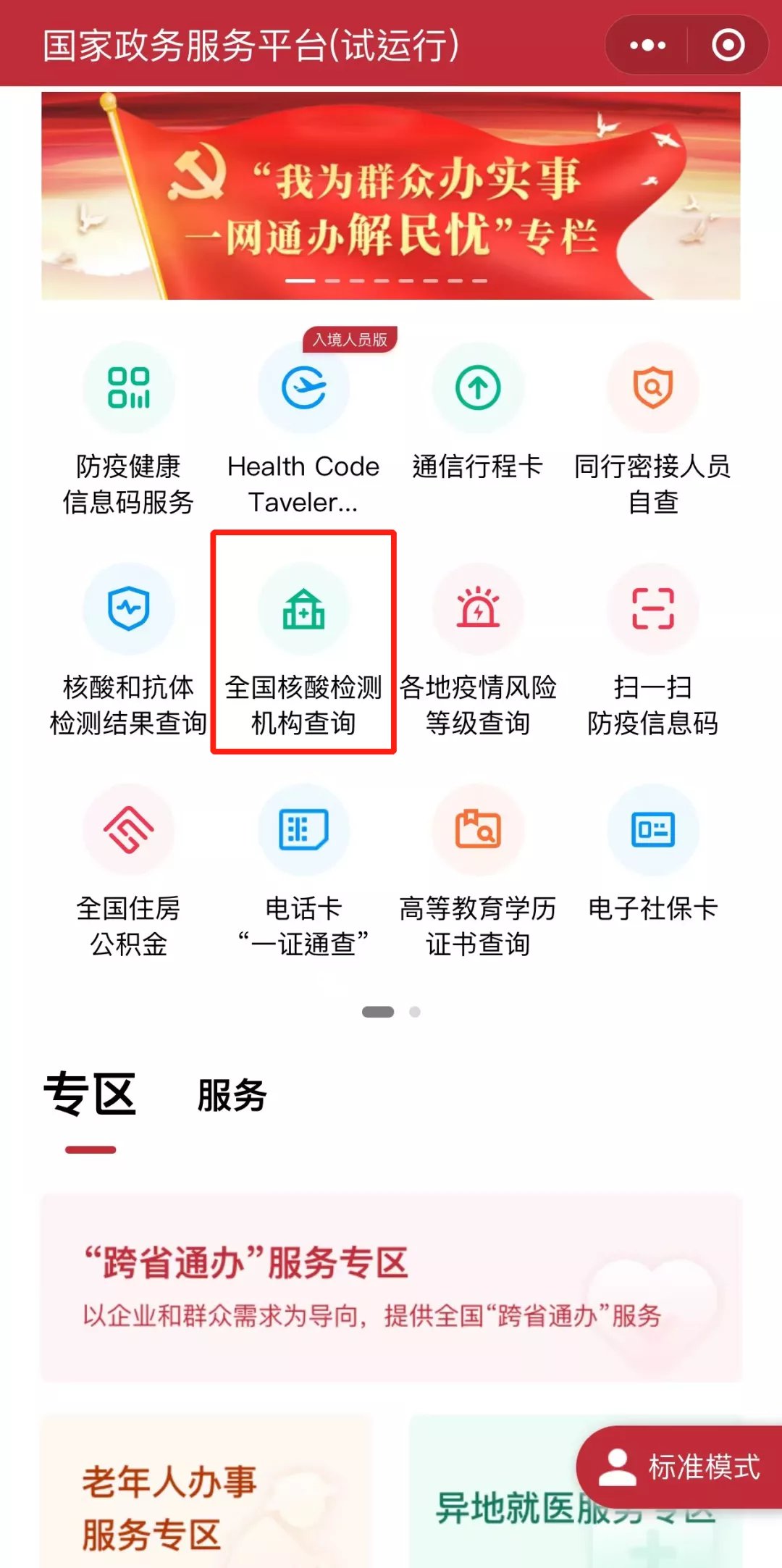Switch to the 服务 tab
The image size is (782, 1568).
232,1094
